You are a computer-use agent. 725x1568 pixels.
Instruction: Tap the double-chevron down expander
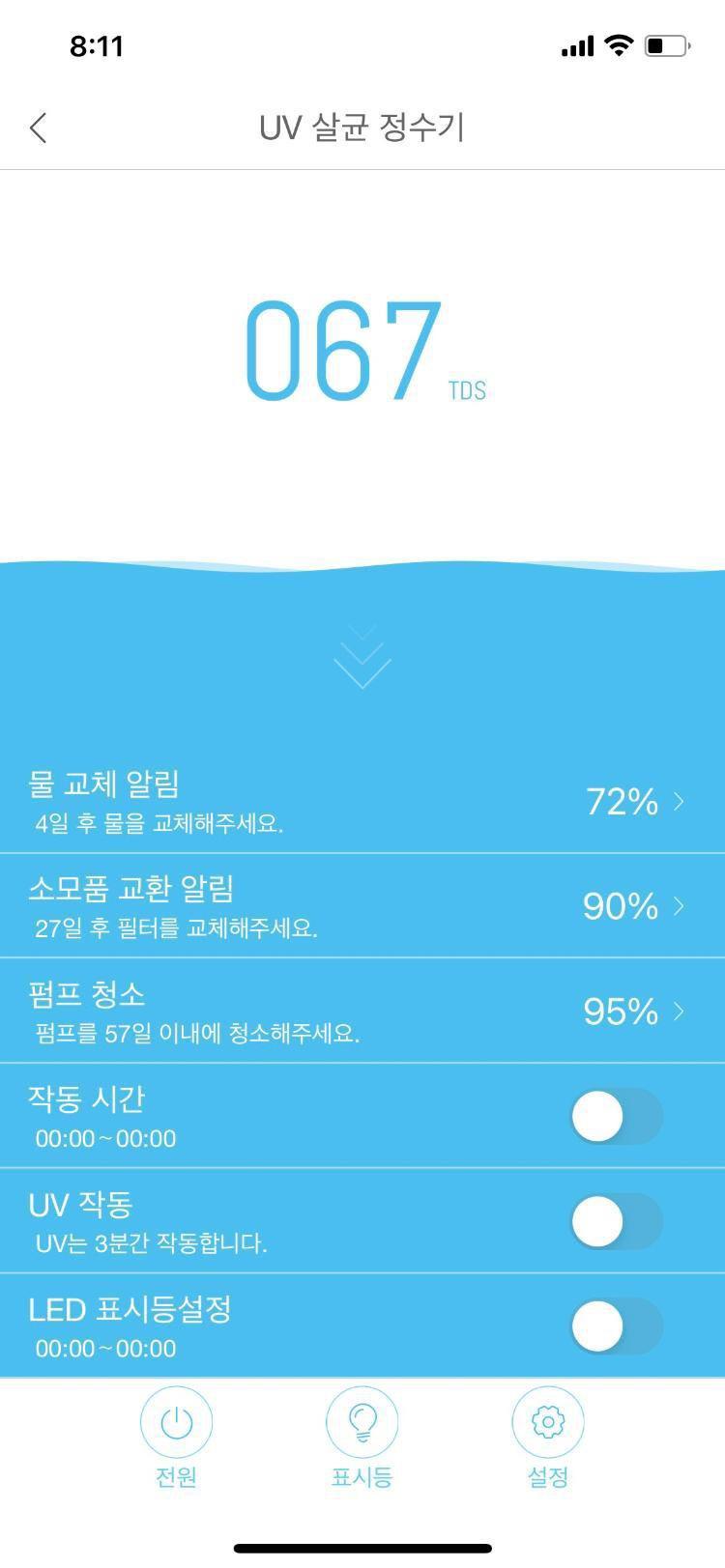click(x=362, y=659)
